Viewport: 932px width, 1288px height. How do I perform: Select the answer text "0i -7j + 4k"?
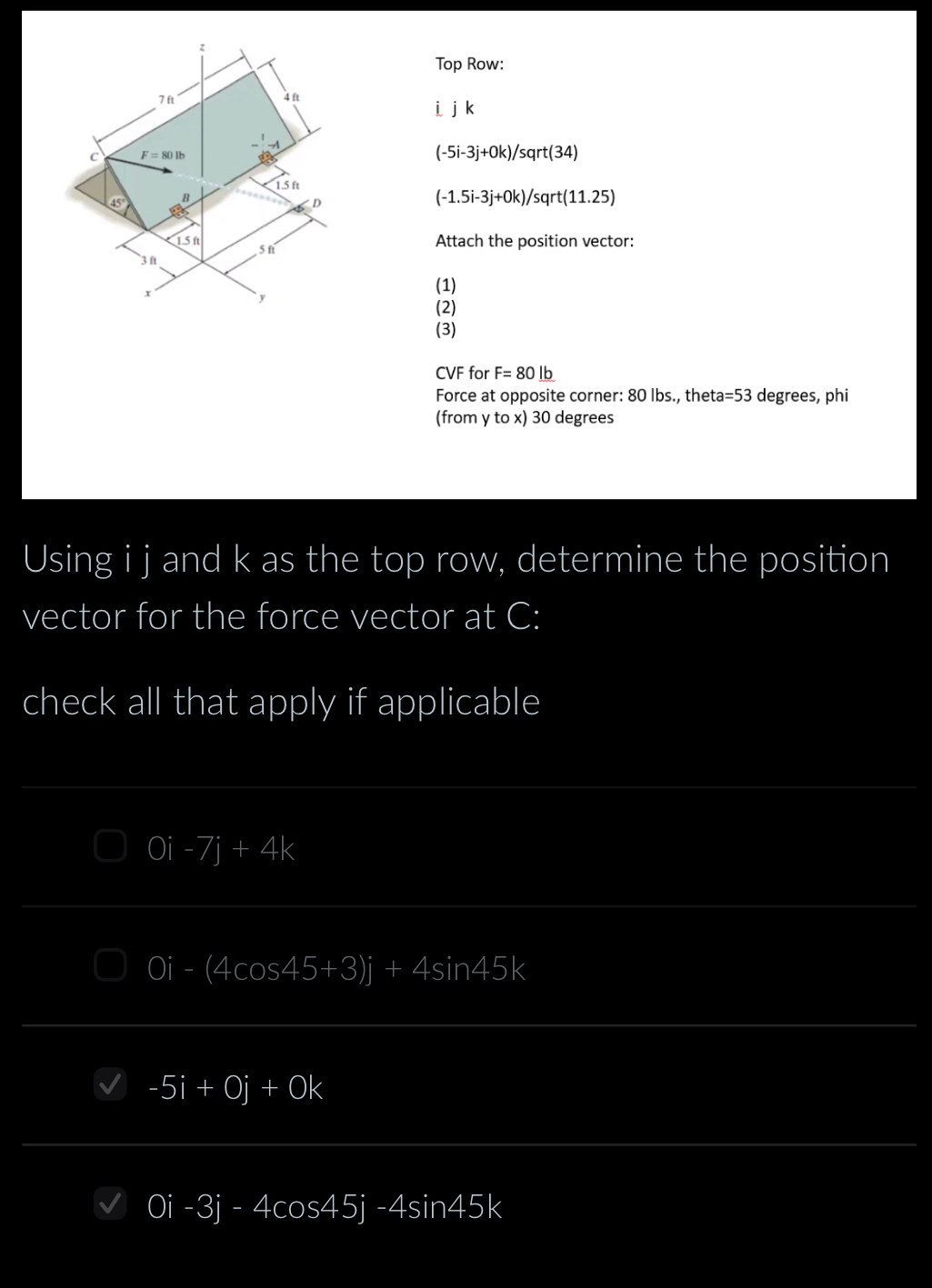click(220, 848)
